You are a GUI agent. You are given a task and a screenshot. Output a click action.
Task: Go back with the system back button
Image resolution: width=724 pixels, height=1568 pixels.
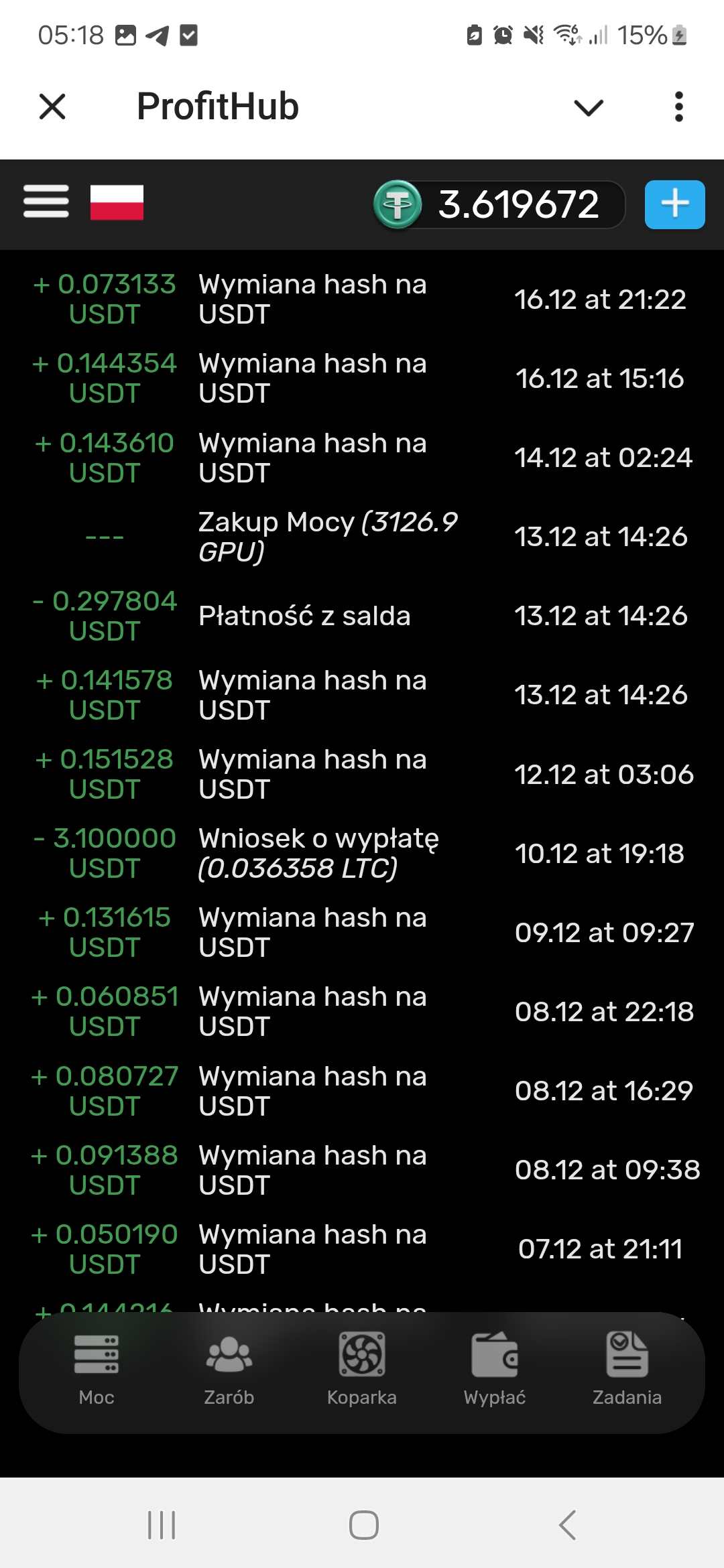pyautogui.click(x=567, y=1526)
